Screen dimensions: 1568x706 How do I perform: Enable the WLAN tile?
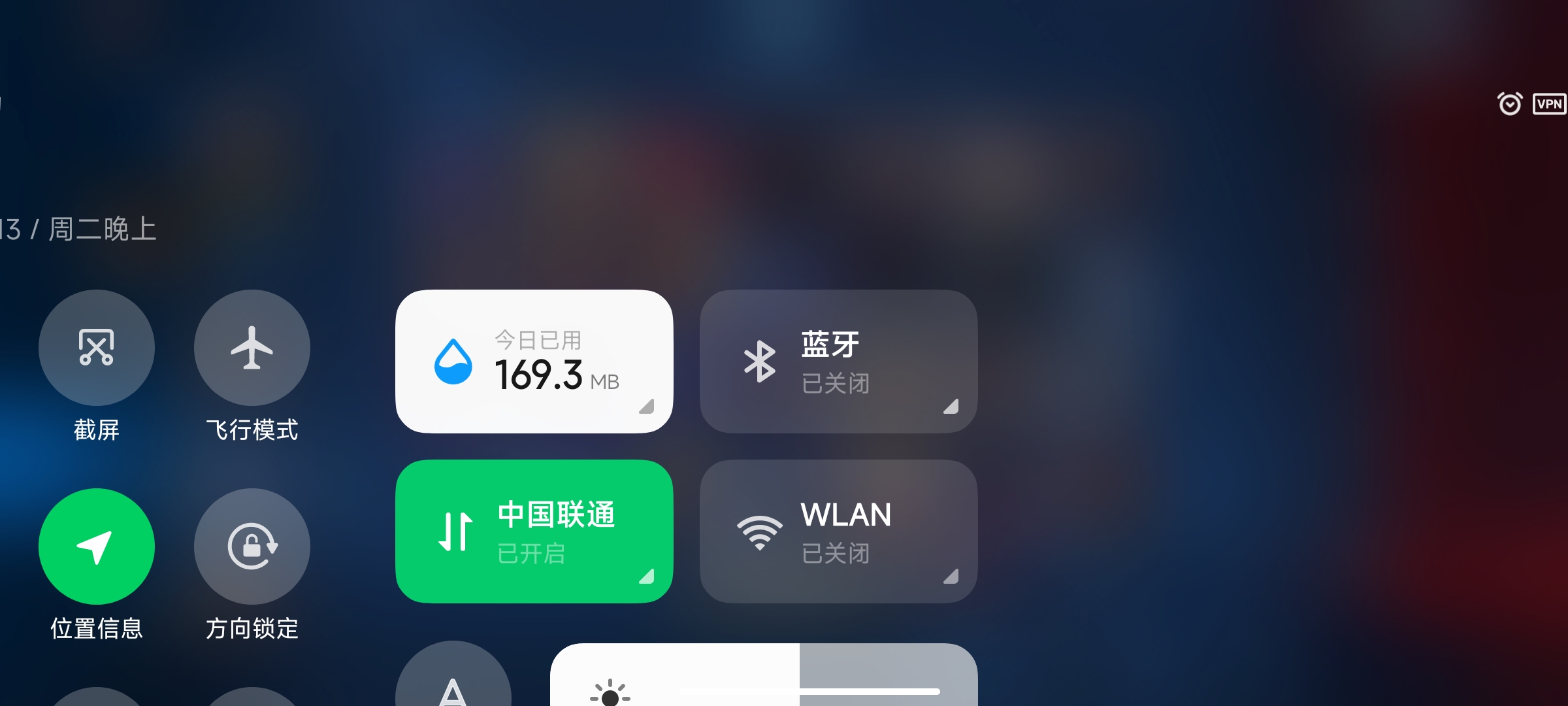pos(838,531)
